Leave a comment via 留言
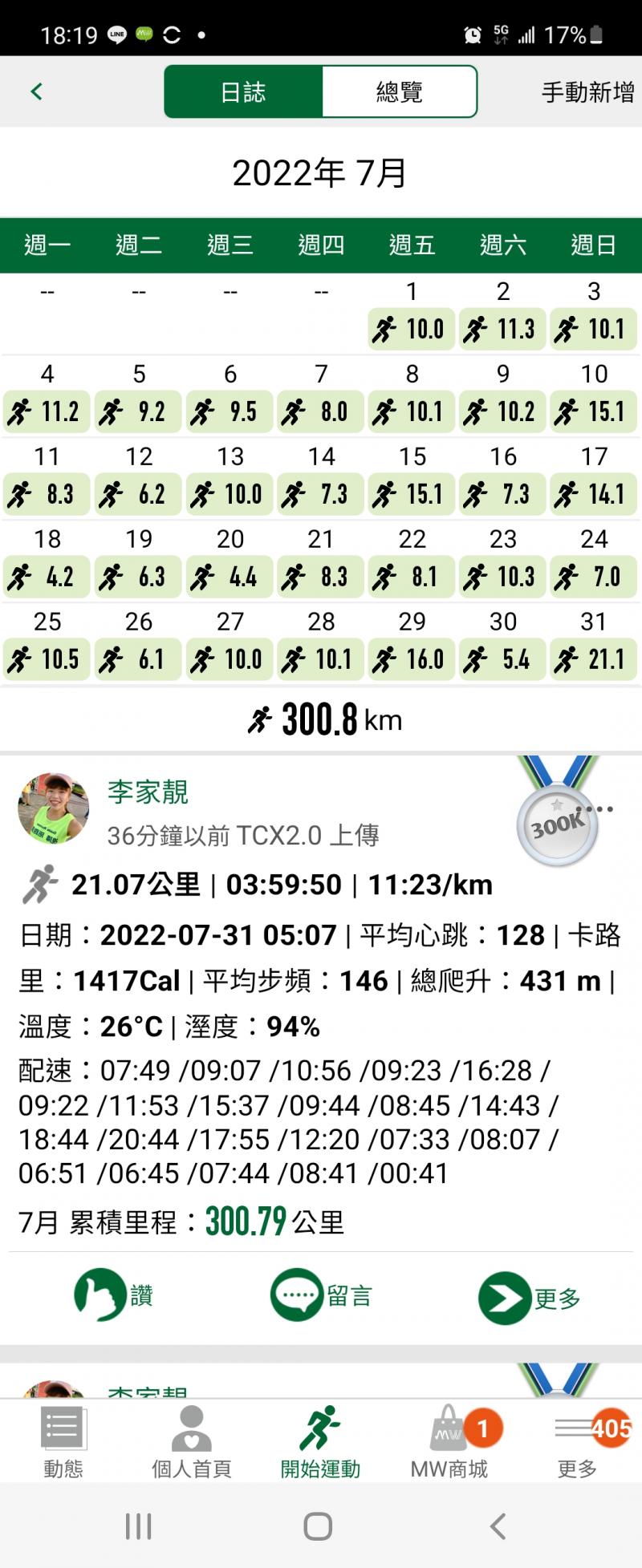The image size is (642, 1568). click(320, 1295)
